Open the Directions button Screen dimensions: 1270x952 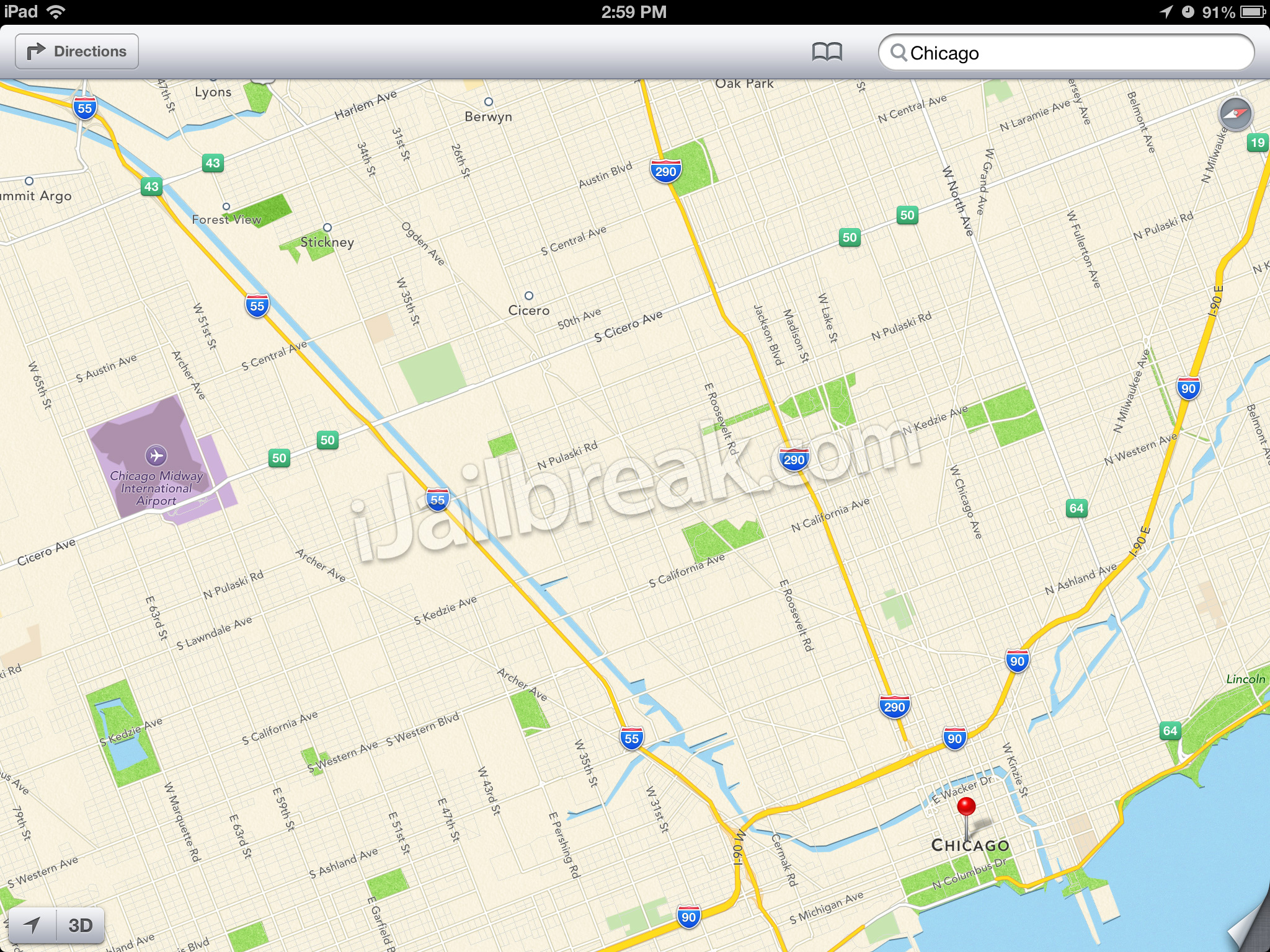click(77, 51)
